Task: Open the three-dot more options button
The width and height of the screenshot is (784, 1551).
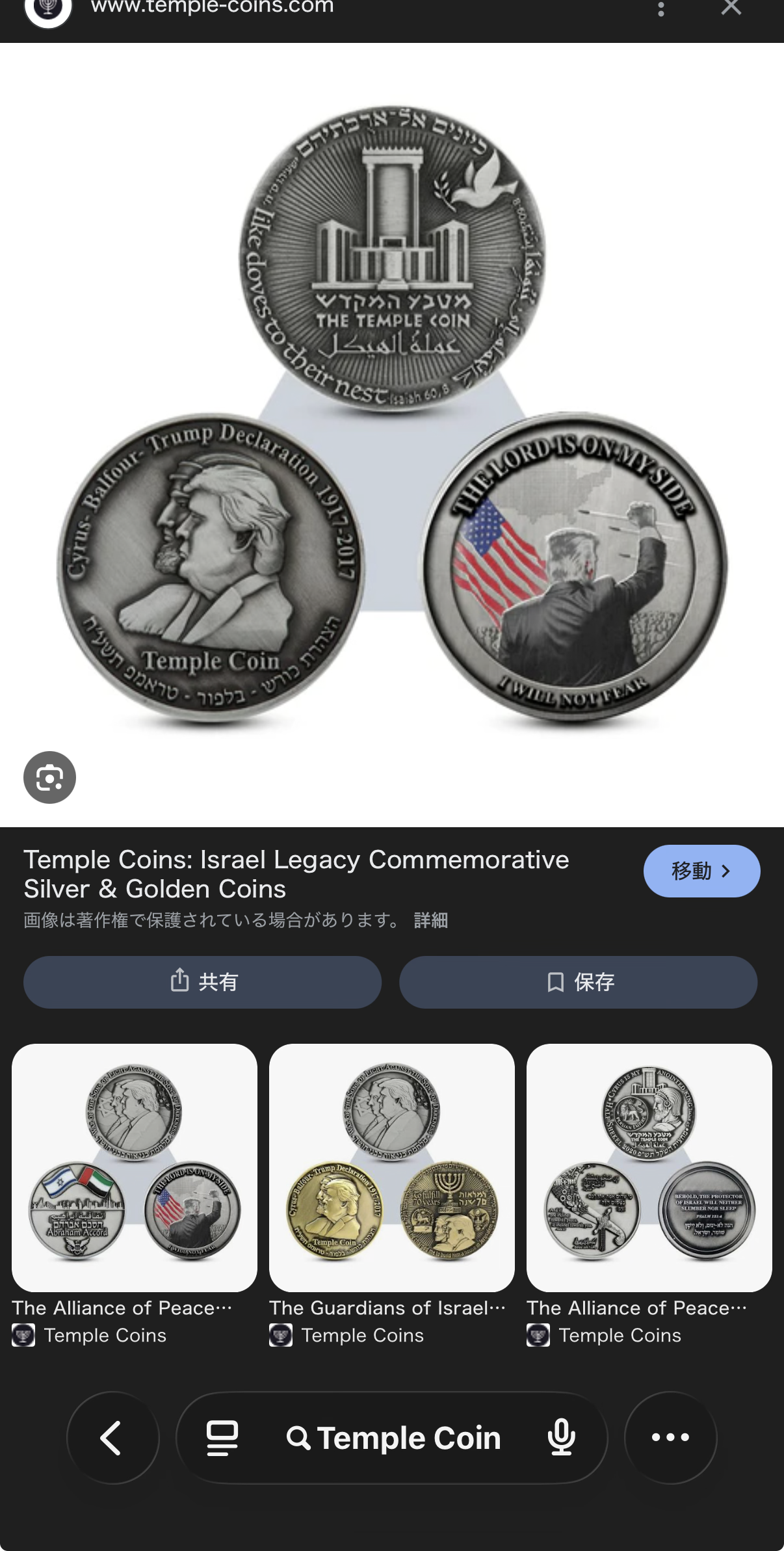Action: coord(670,1438)
